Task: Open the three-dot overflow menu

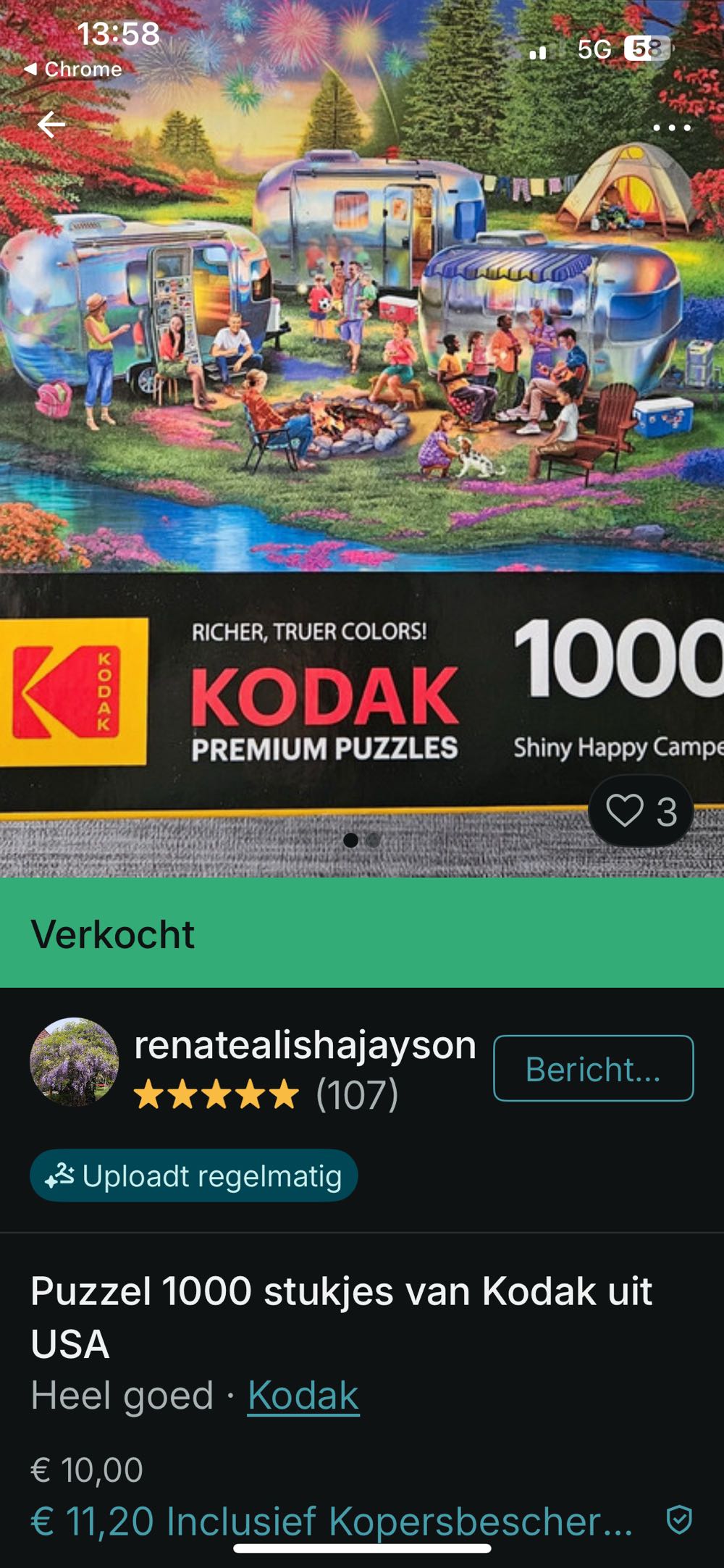Action: 671,127
